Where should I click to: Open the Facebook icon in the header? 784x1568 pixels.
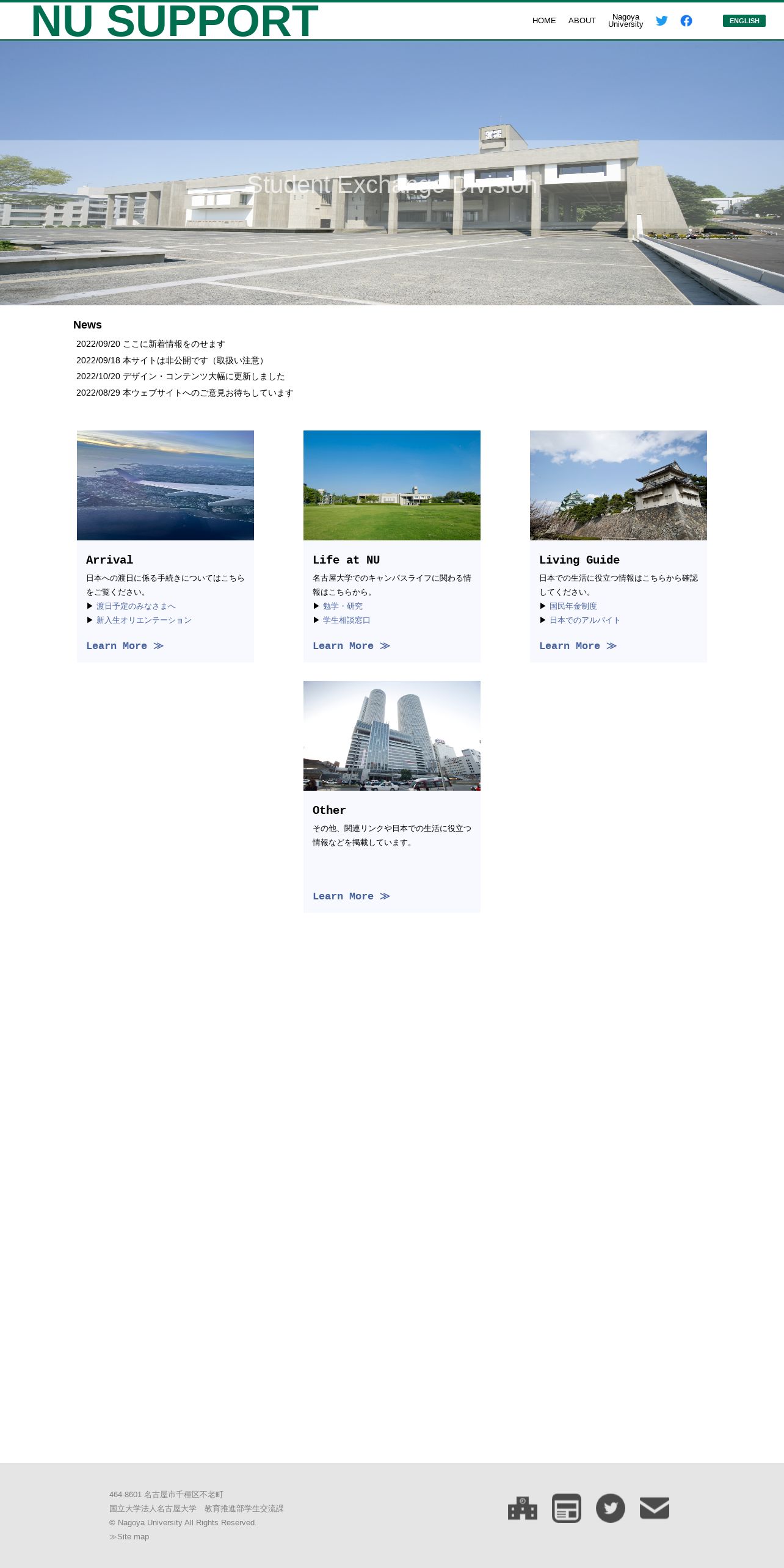click(x=686, y=21)
